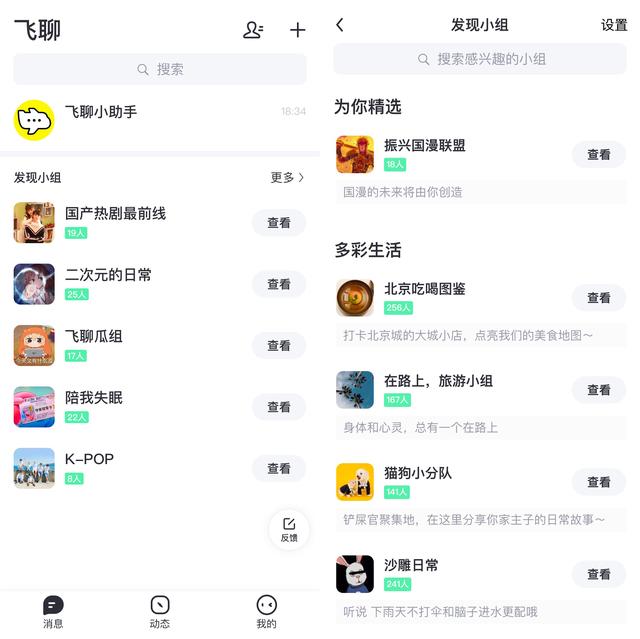Tap 查看 next to 北京吃喝图鉴
640x639 pixels.
pos(598,298)
